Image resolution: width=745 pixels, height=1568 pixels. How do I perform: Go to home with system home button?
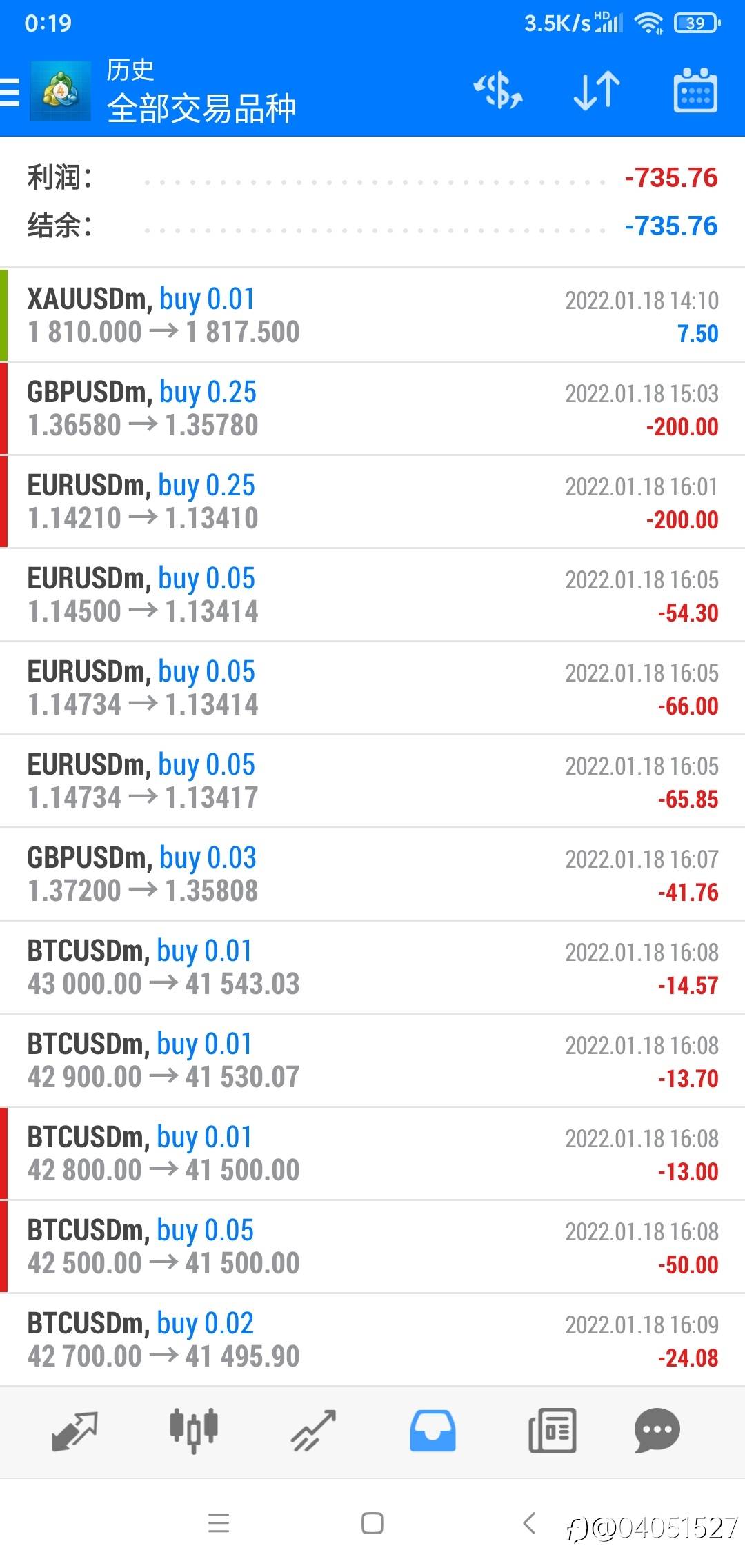(x=372, y=1523)
